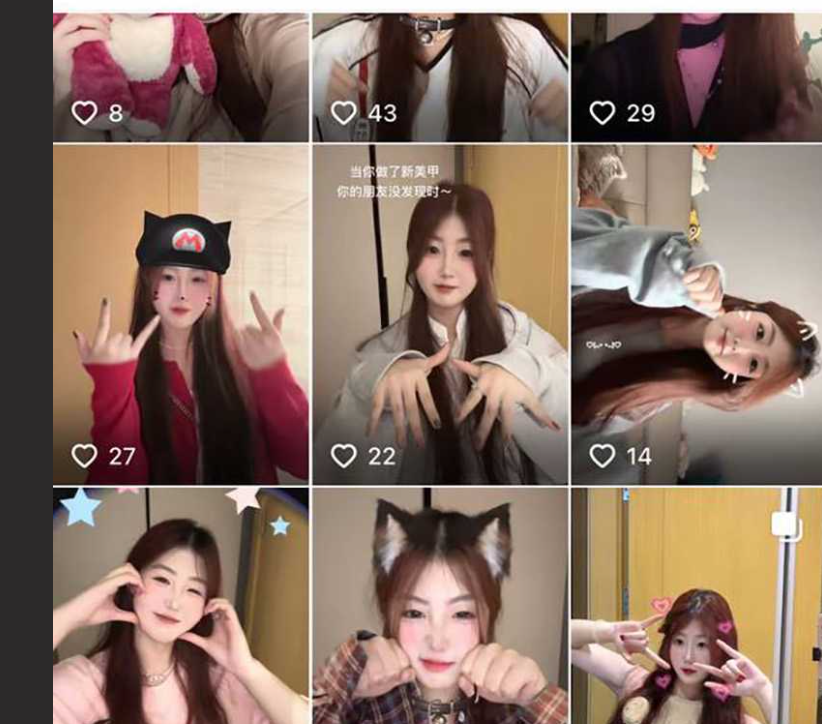
Task: Open the multi-photo post with heart stickers
Action: (x=696, y=606)
